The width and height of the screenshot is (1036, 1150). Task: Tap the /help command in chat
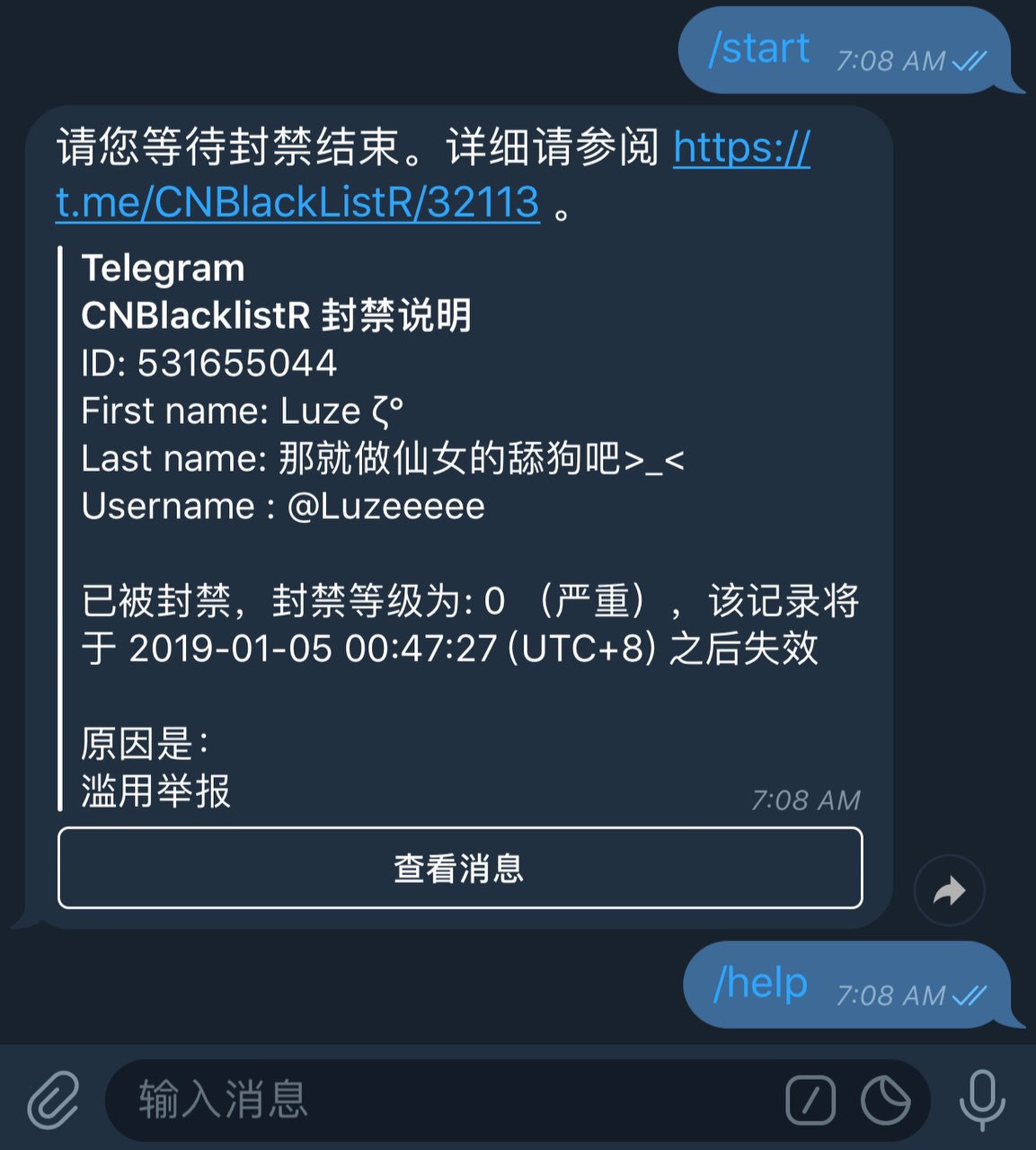point(760,984)
